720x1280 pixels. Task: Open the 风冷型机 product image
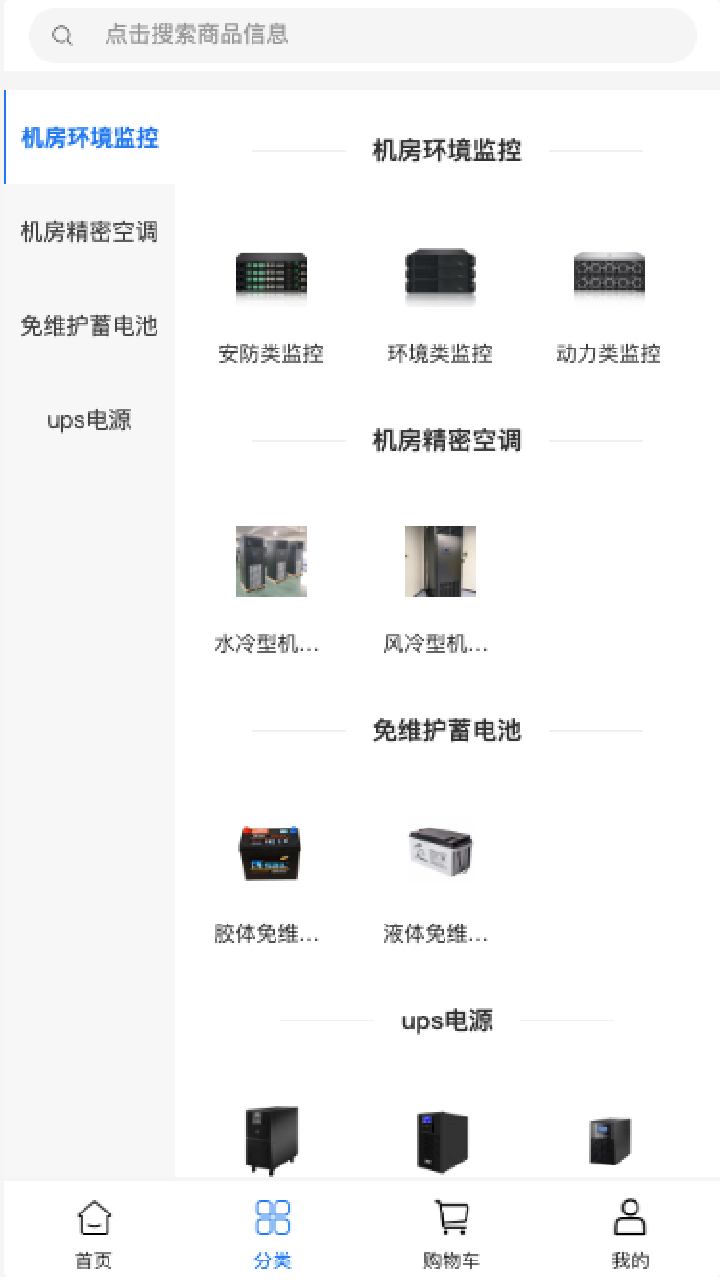point(440,561)
